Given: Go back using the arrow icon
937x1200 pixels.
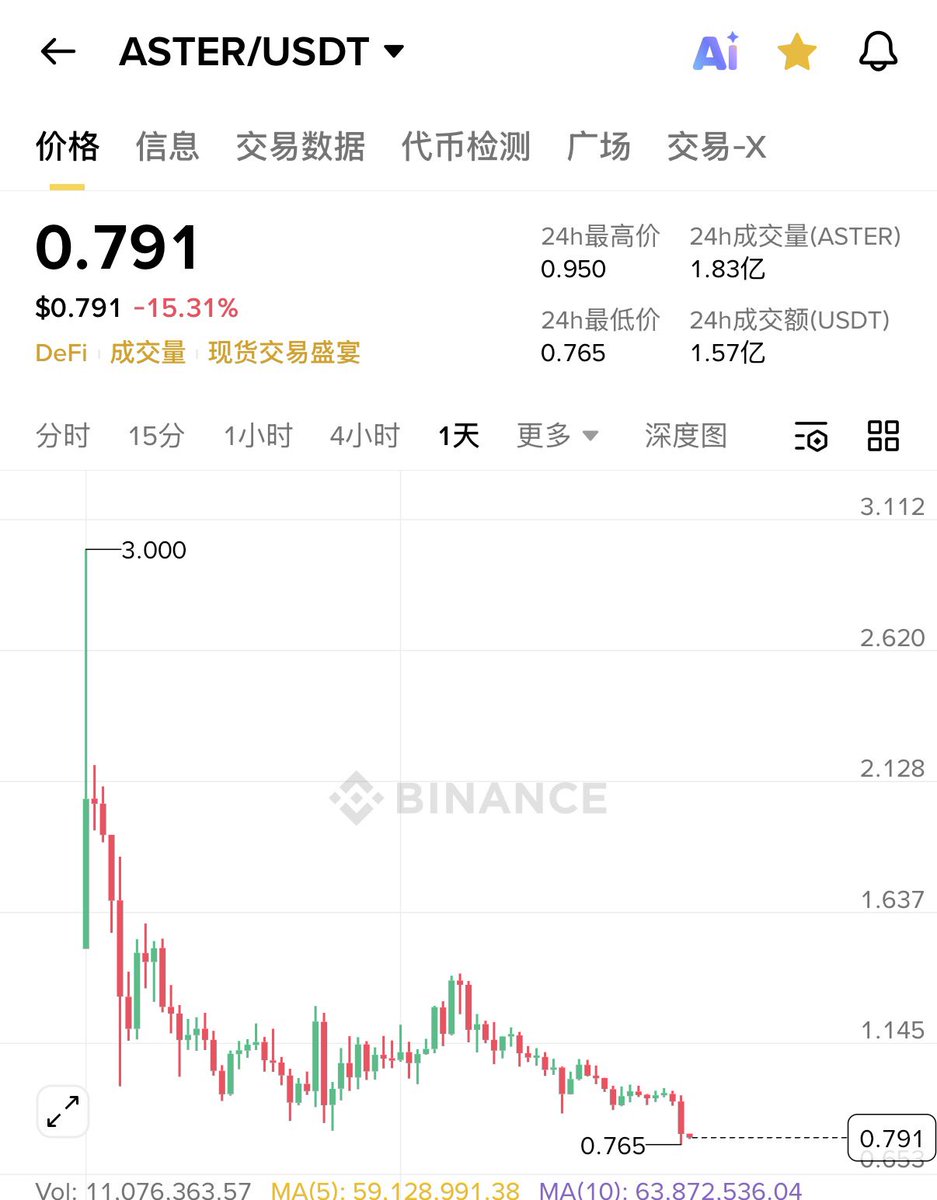Looking at the screenshot, I should click(x=57, y=52).
